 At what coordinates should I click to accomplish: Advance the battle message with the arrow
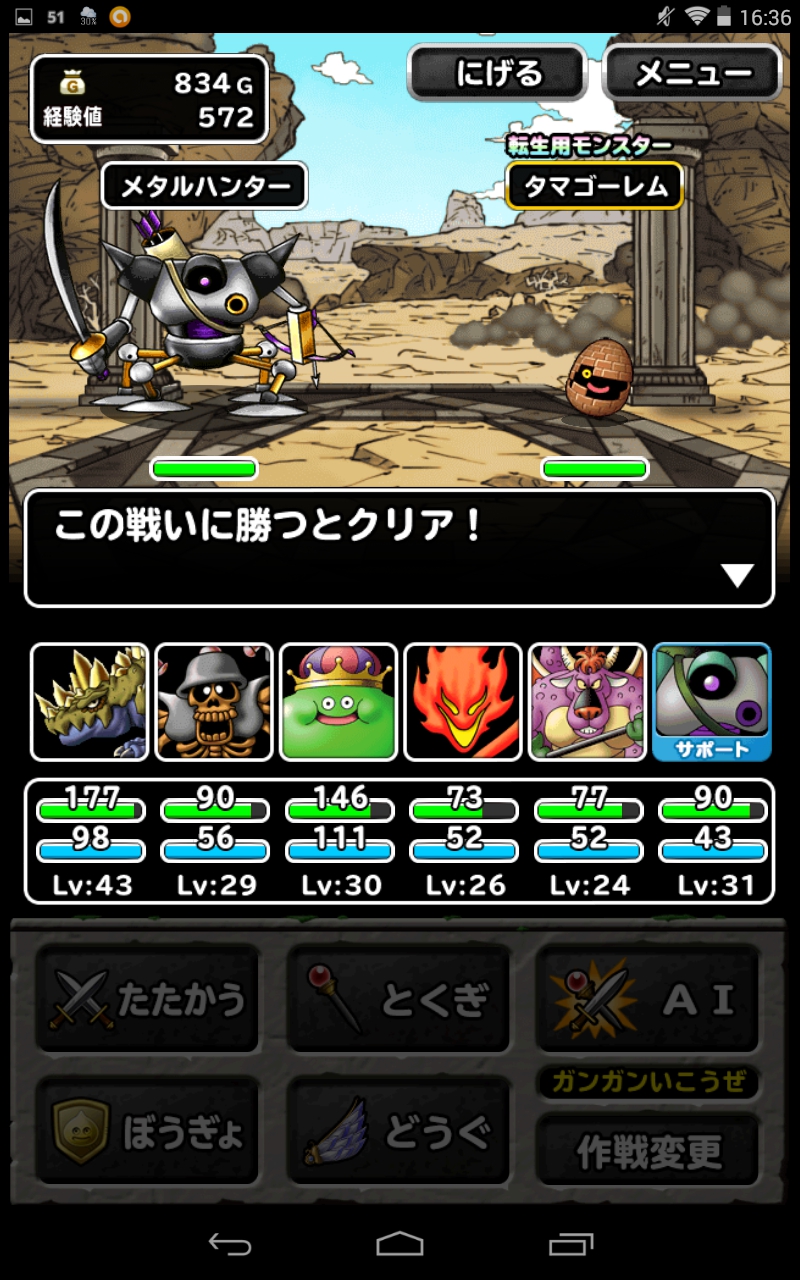pos(738,575)
